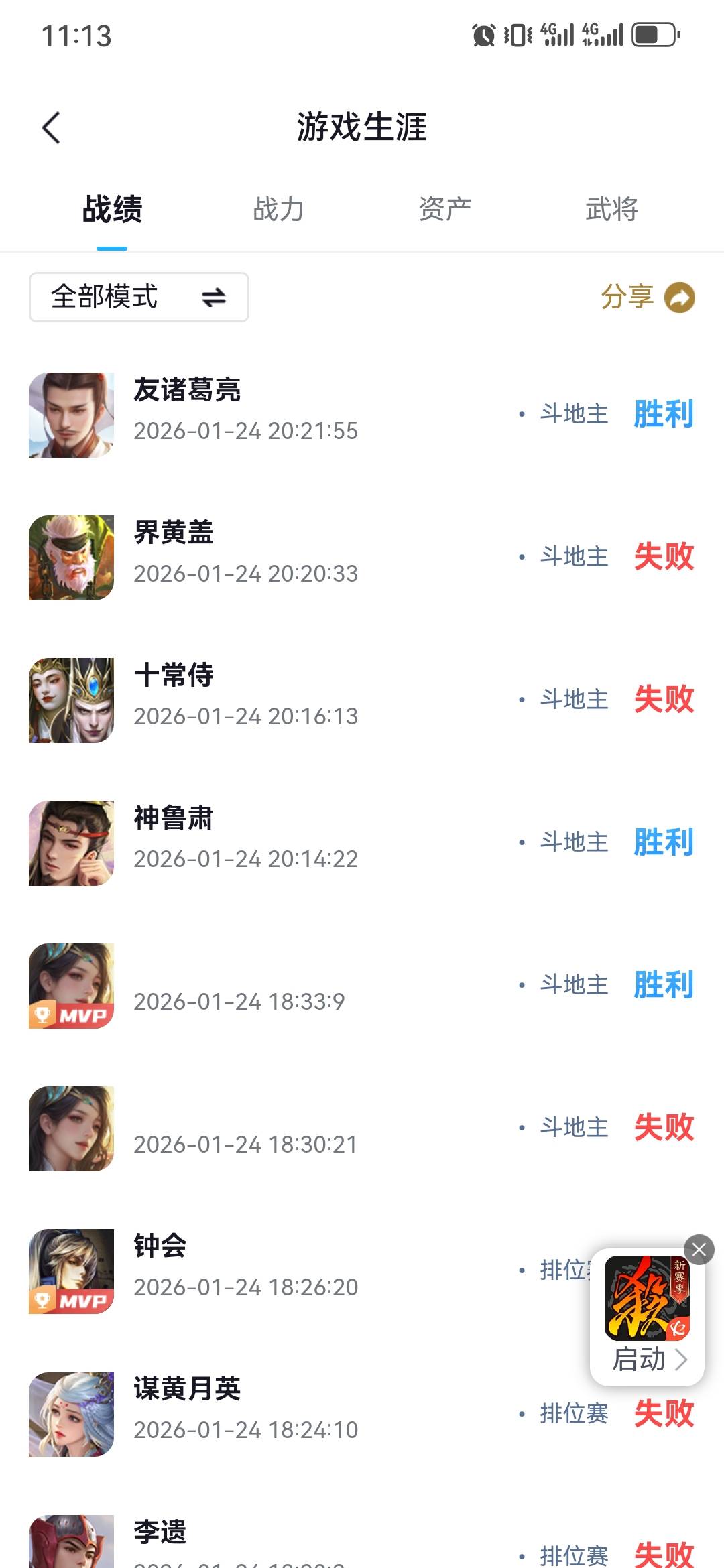Image resolution: width=724 pixels, height=1568 pixels.
Task: Switch to the 战力 tab
Action: pyautogui.click(x=279, y=209)
